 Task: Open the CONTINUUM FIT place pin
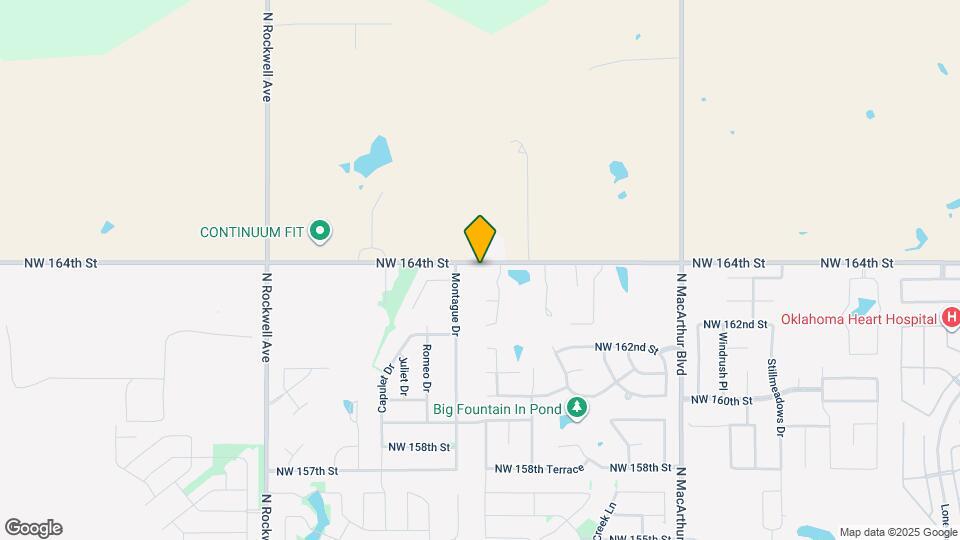pos(320,232)
